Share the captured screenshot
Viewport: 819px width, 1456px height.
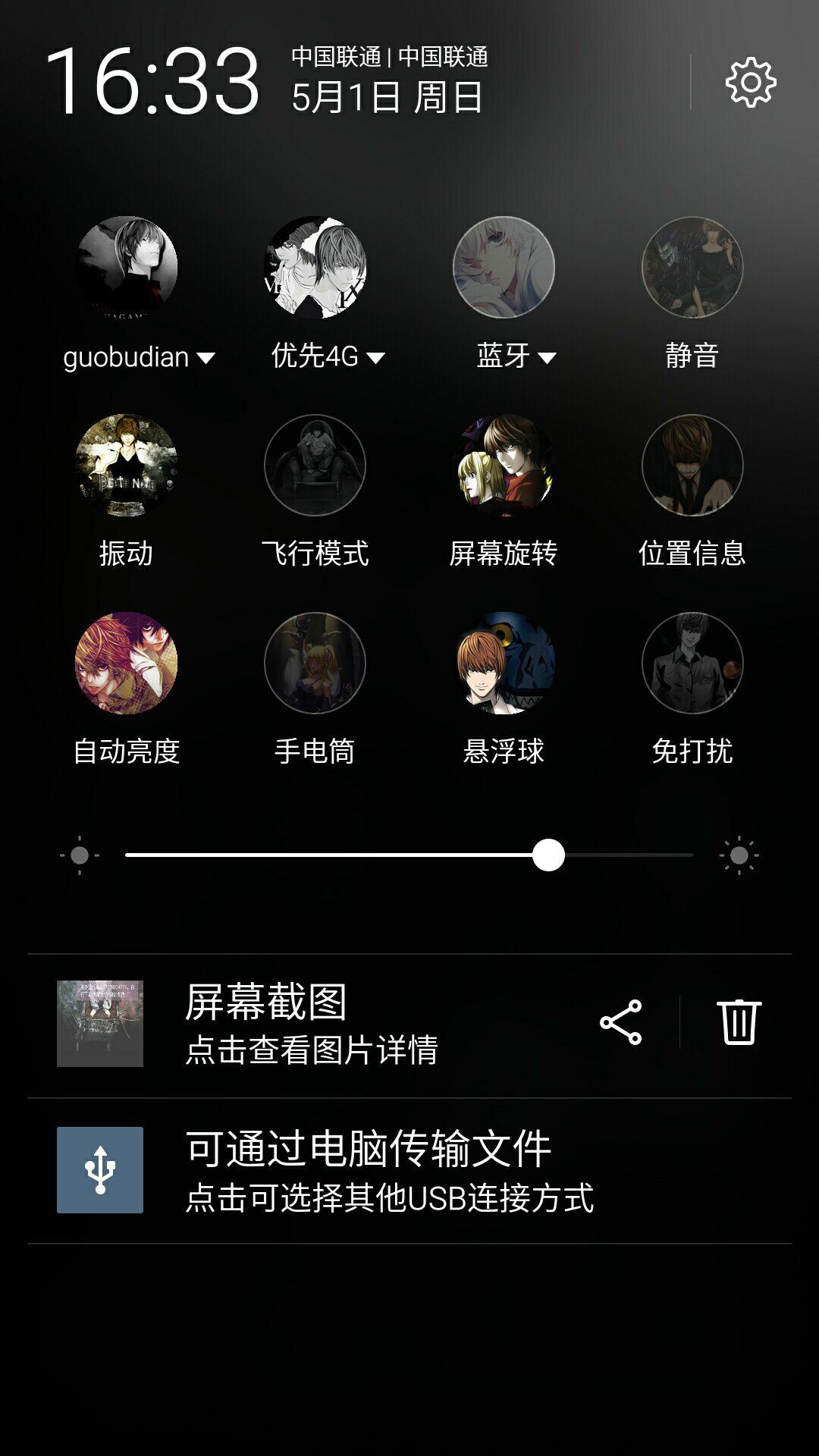tap(620, 1023)
